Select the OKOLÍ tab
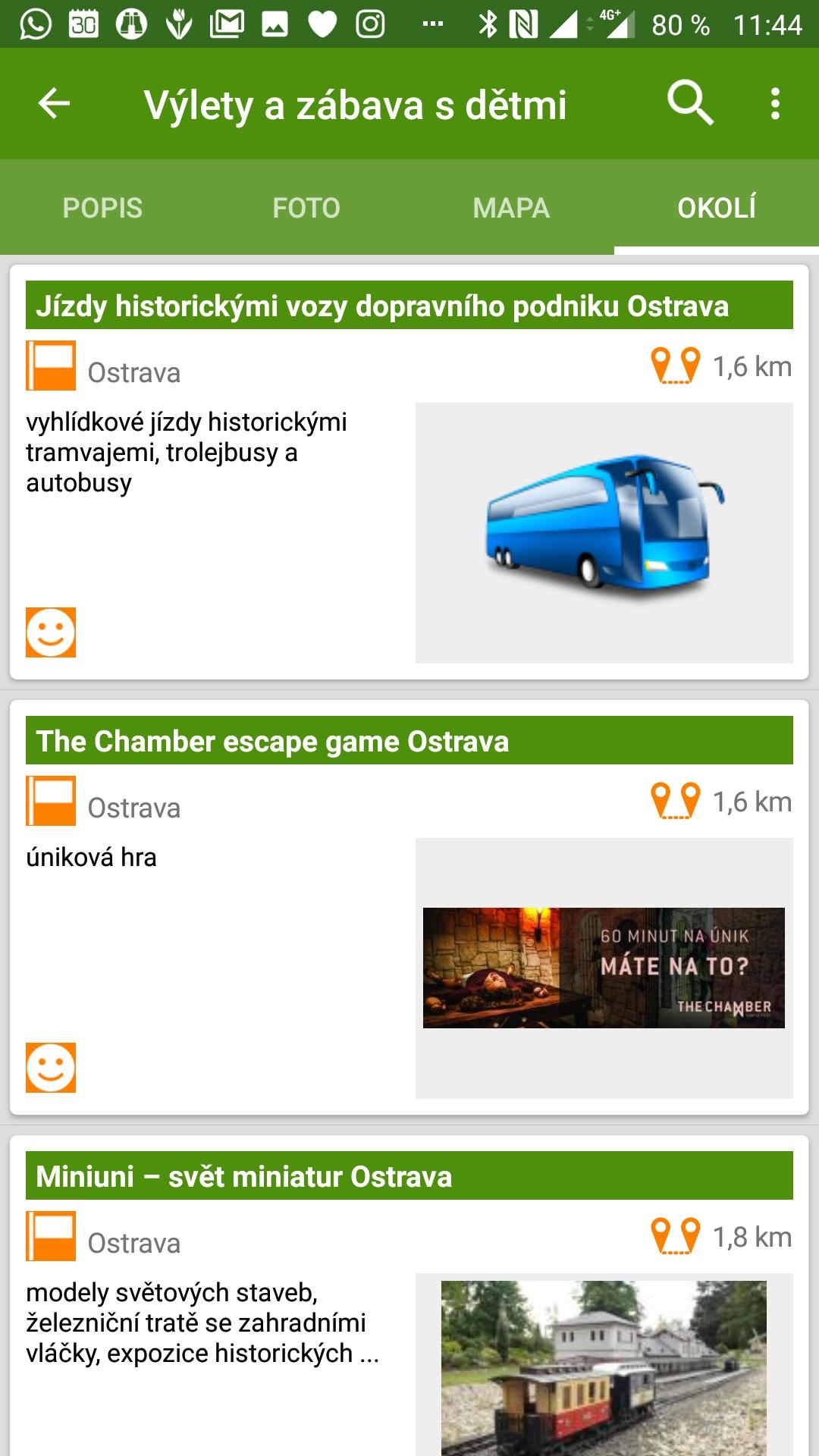The image size is (819, 1456). (x=717, y=207)
